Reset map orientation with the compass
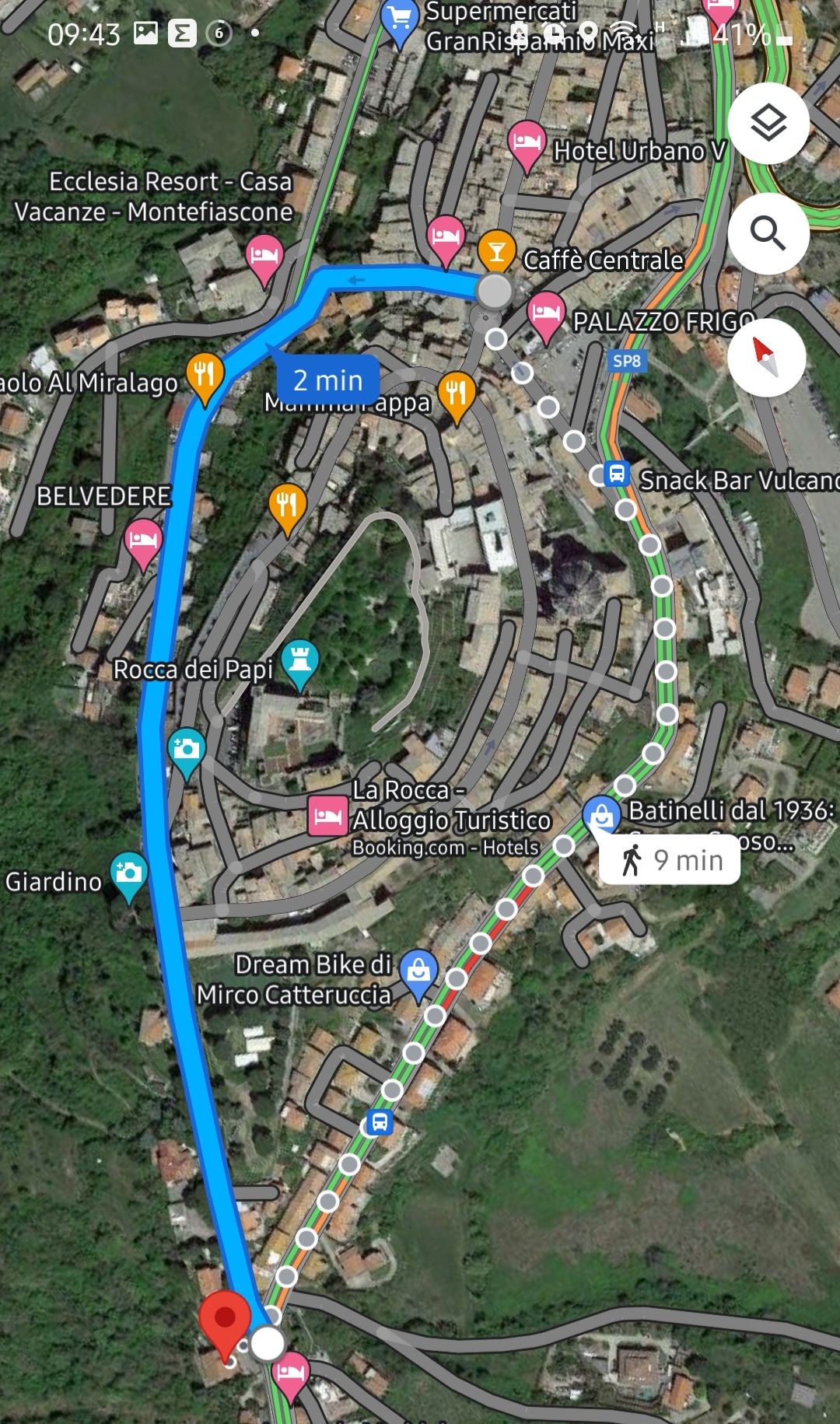This screenshot has width=840, height=1424. [766, 358]
